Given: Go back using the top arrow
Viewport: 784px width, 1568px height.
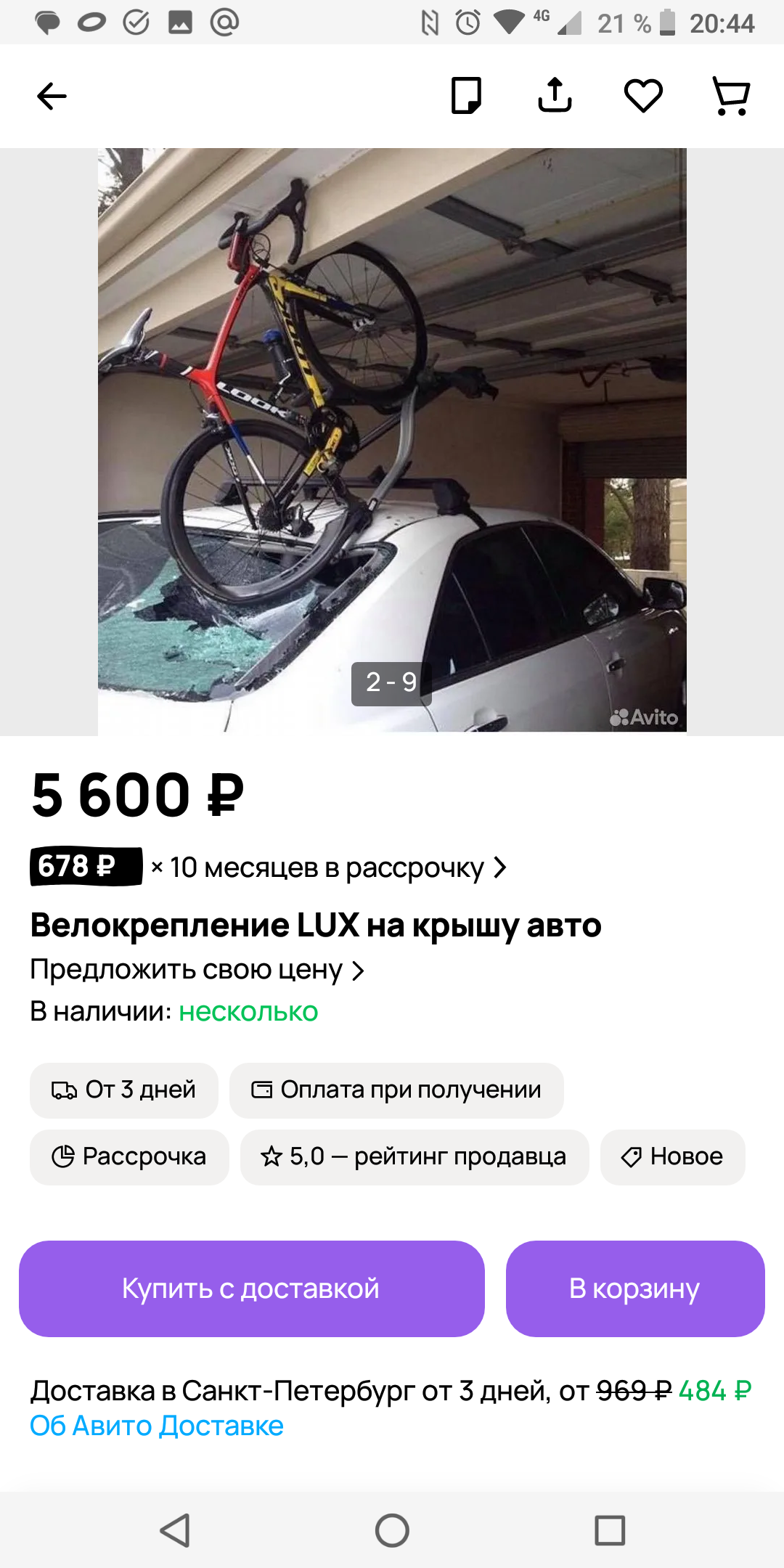Looking at the screenshot, I should click(52, 96).
